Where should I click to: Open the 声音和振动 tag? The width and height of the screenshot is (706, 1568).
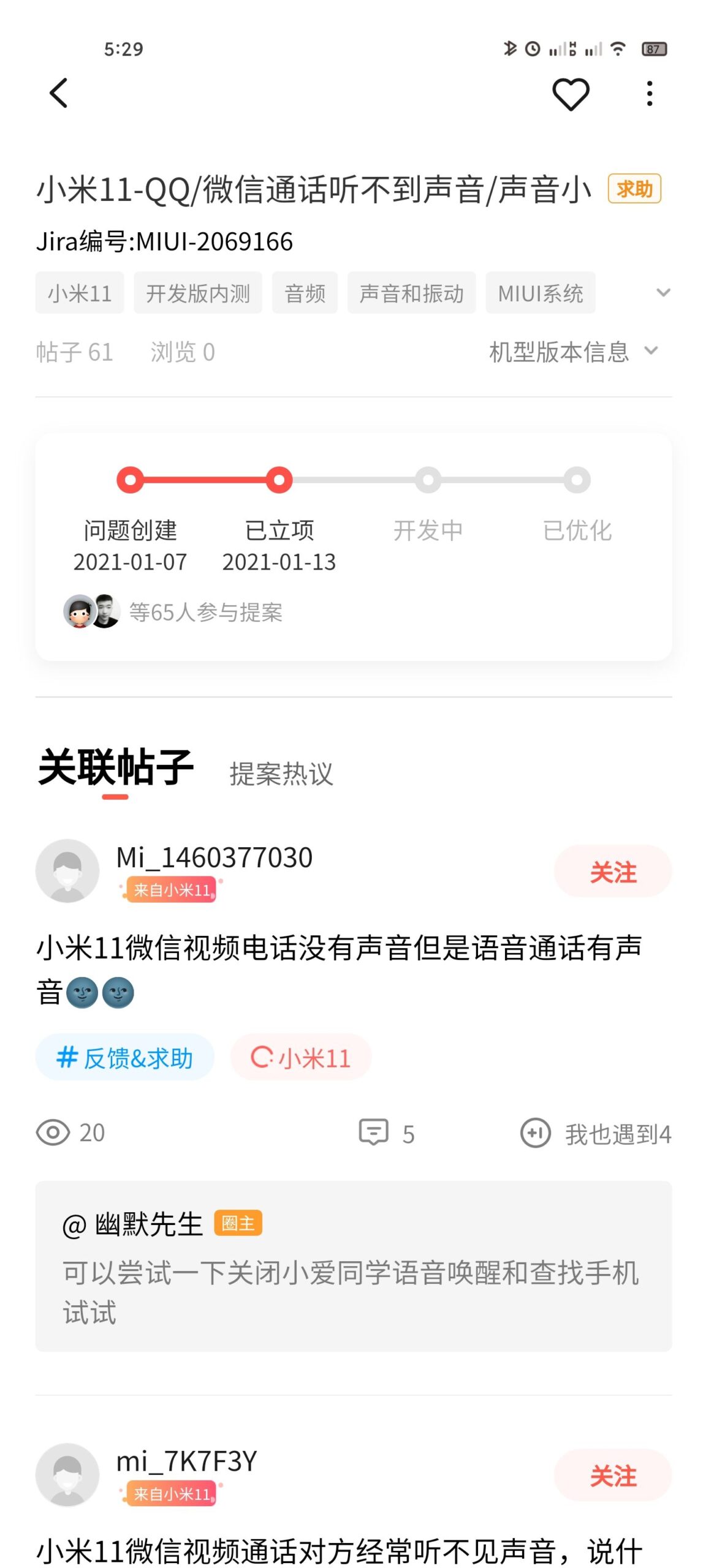pos(411,293)
